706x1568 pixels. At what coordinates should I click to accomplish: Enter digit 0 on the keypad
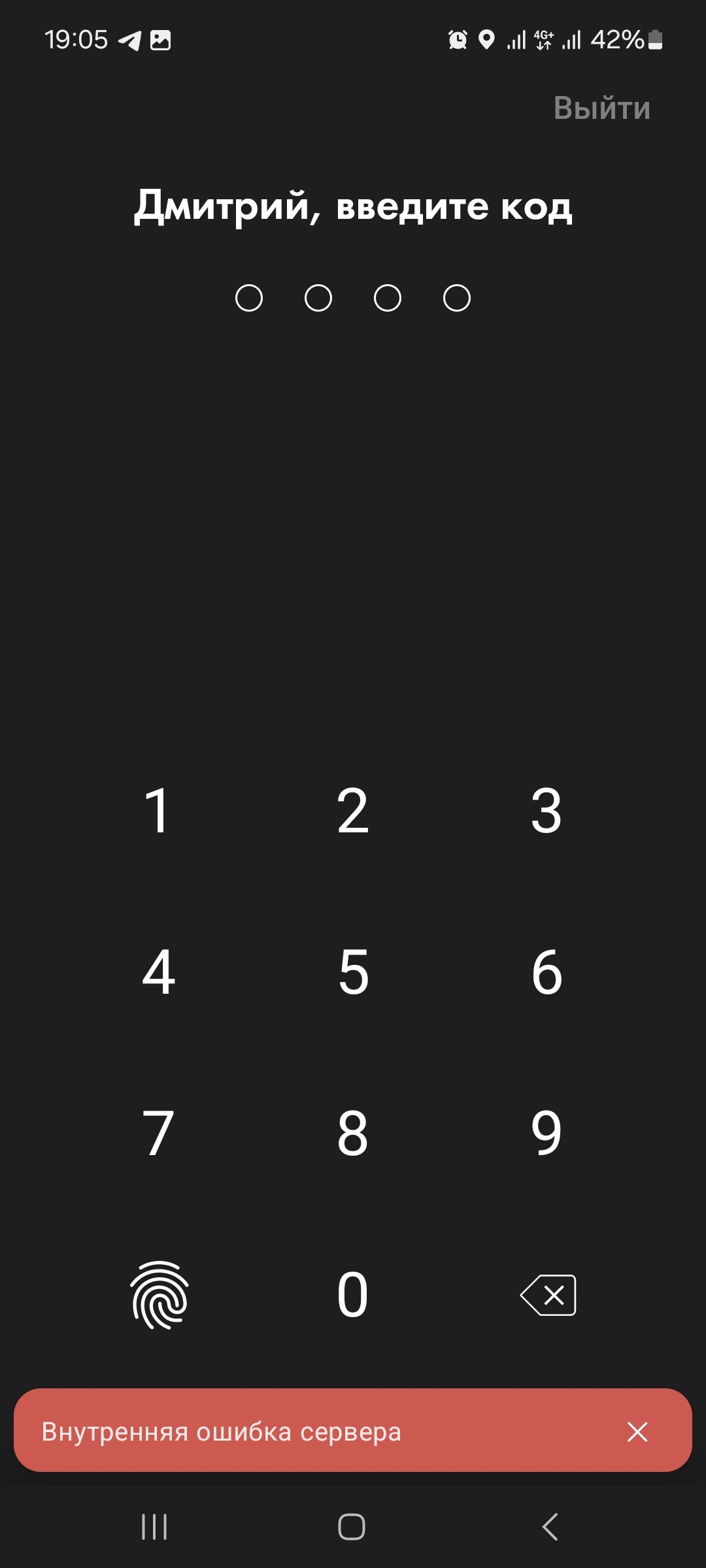tap(353, 1295)
